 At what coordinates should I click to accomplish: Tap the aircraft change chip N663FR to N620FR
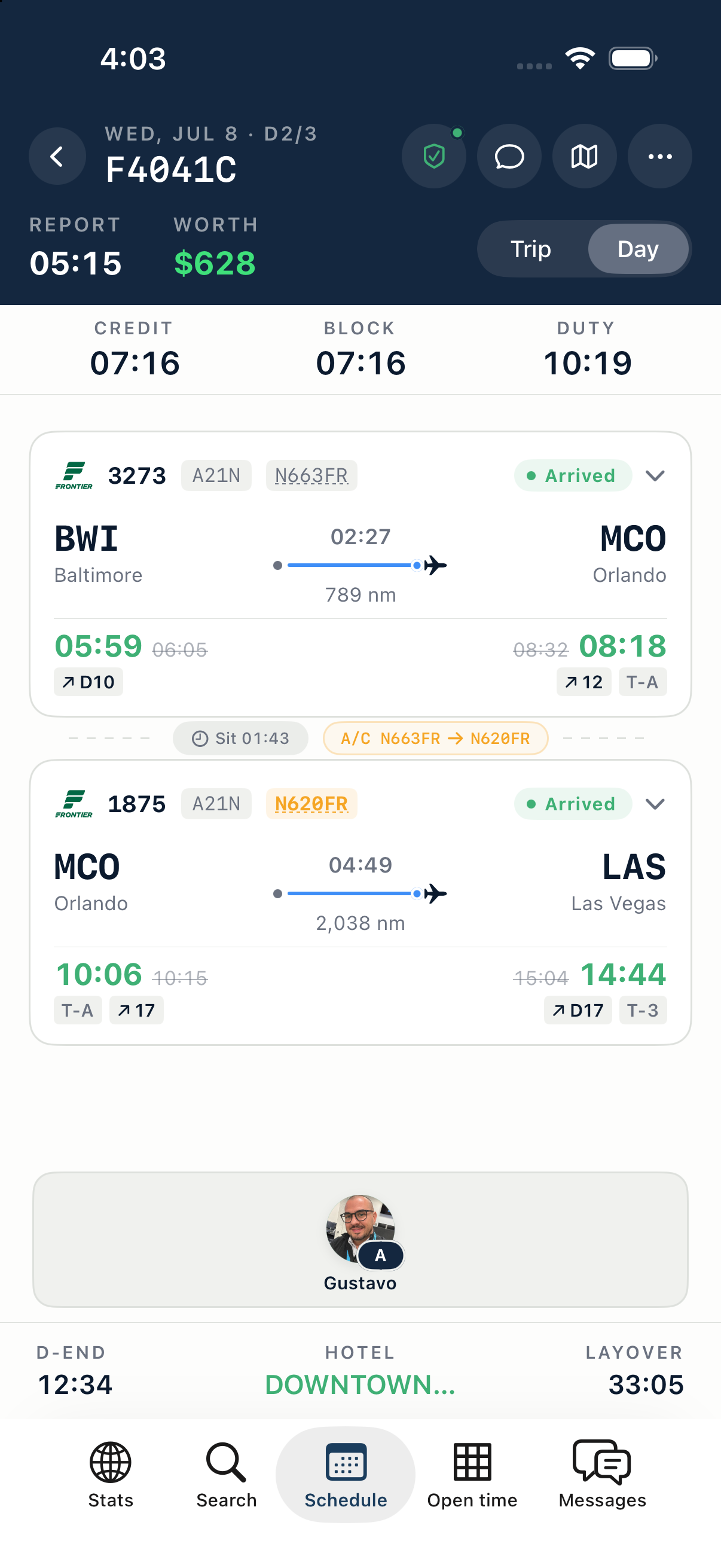[436, 739]
